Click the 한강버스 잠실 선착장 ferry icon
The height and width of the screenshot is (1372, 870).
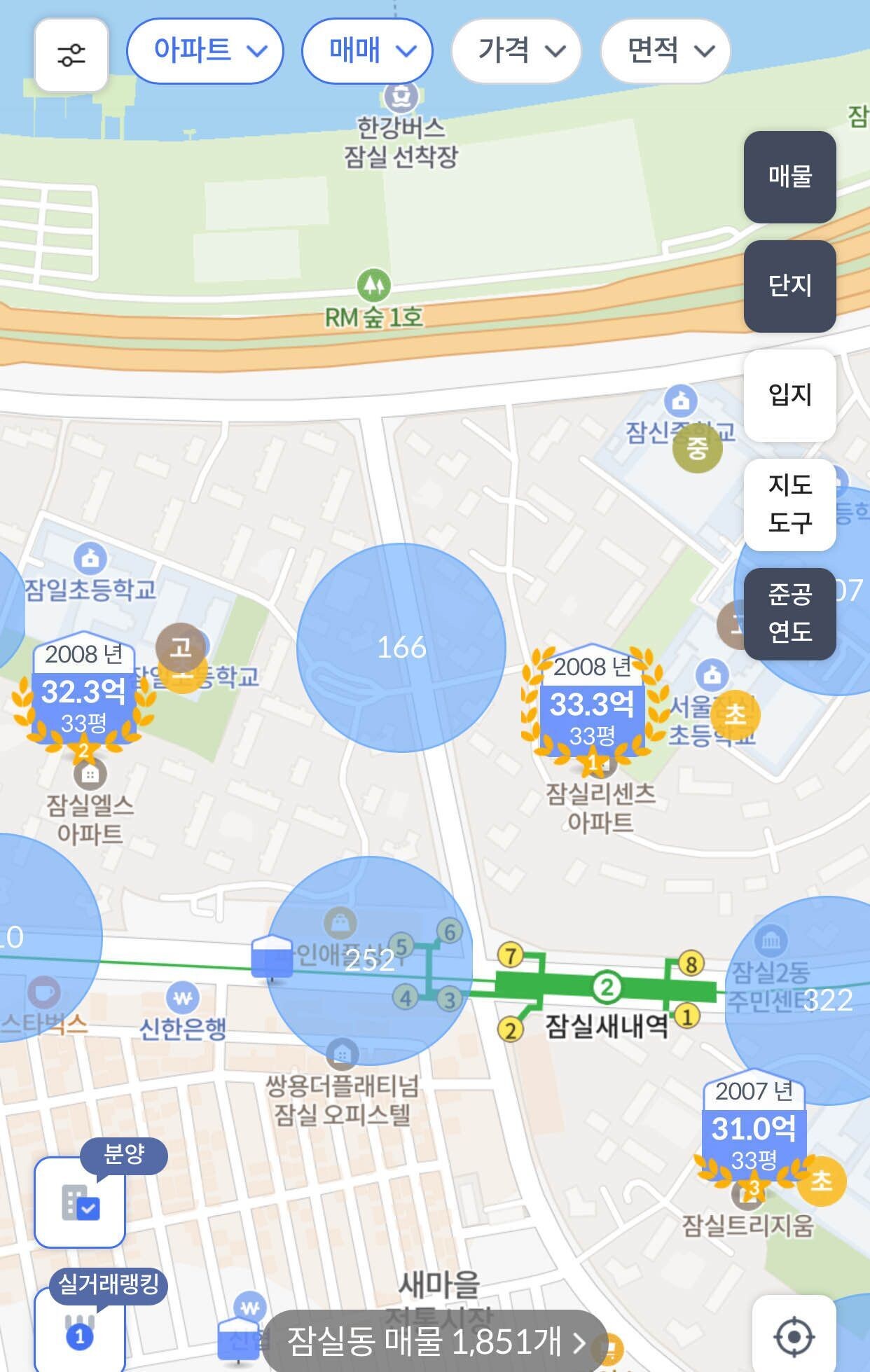(x=399, y=98)
